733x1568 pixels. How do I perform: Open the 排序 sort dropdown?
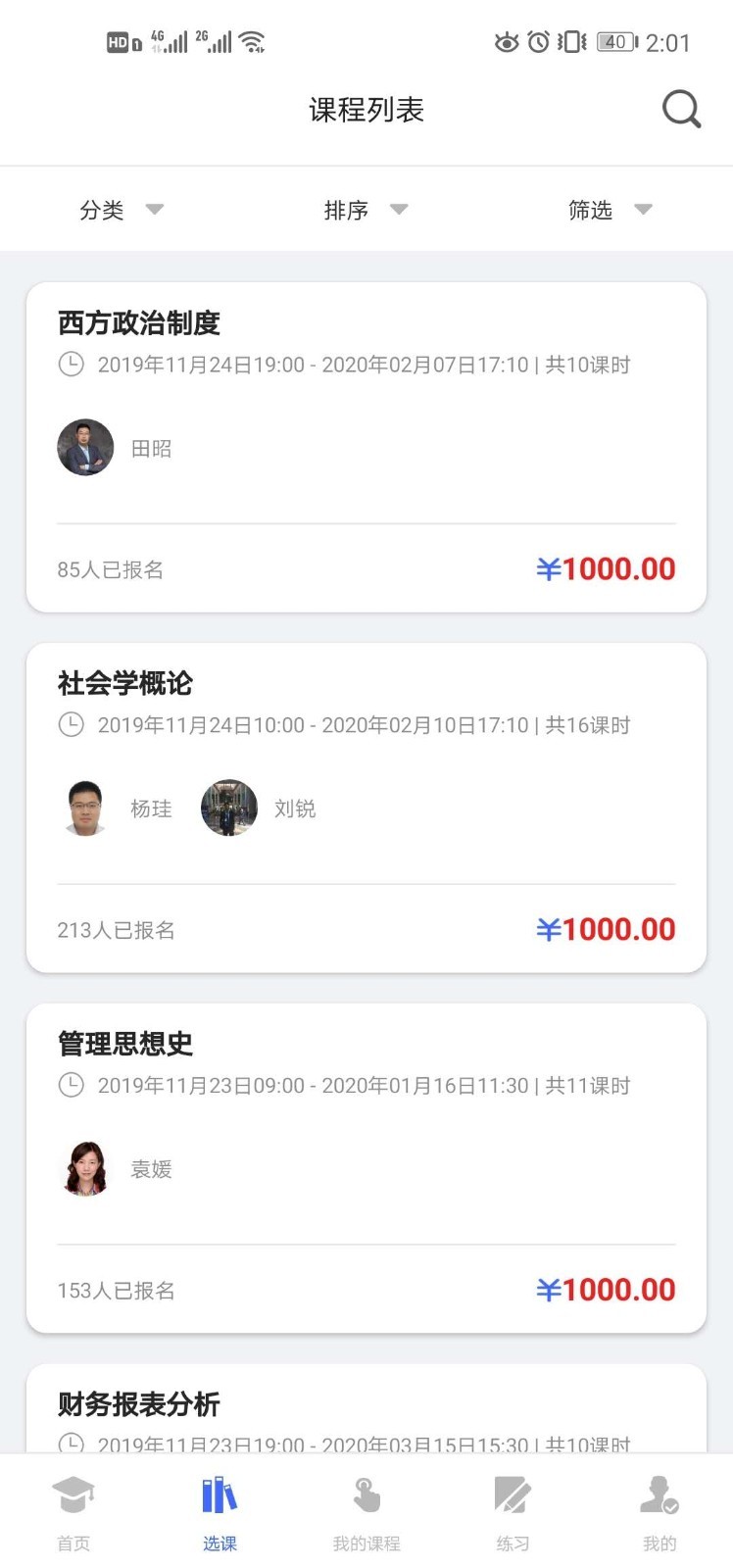click(x=365, y=210)
